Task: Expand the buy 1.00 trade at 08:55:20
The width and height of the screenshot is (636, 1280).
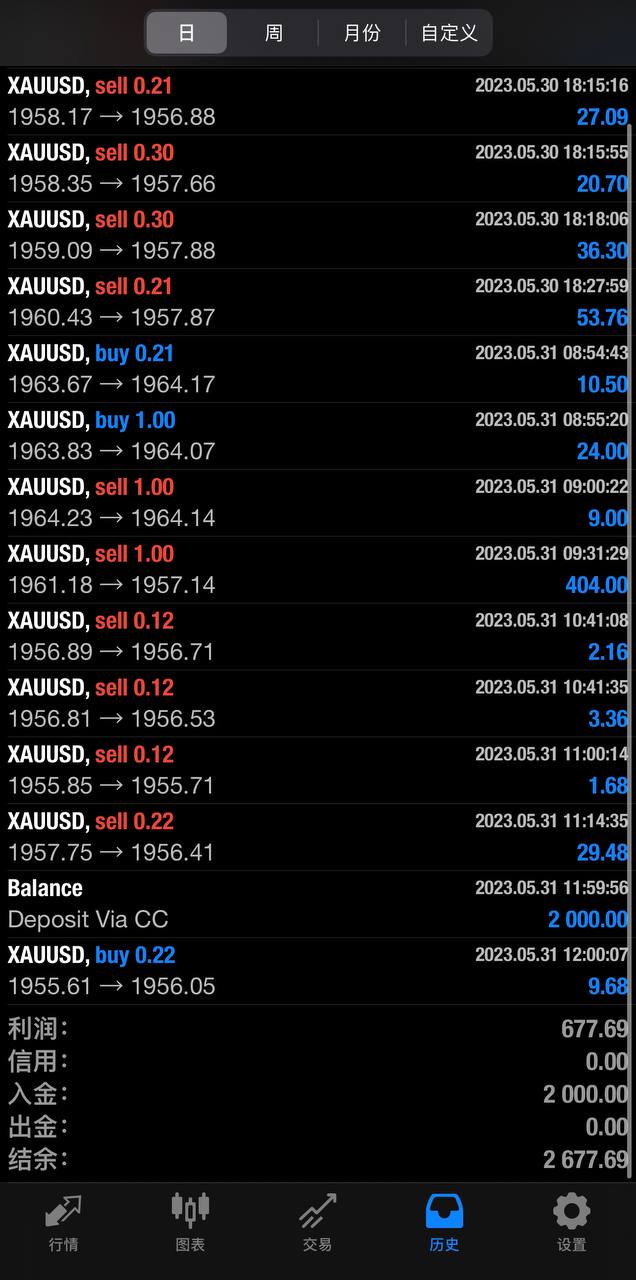Action: 318,435
